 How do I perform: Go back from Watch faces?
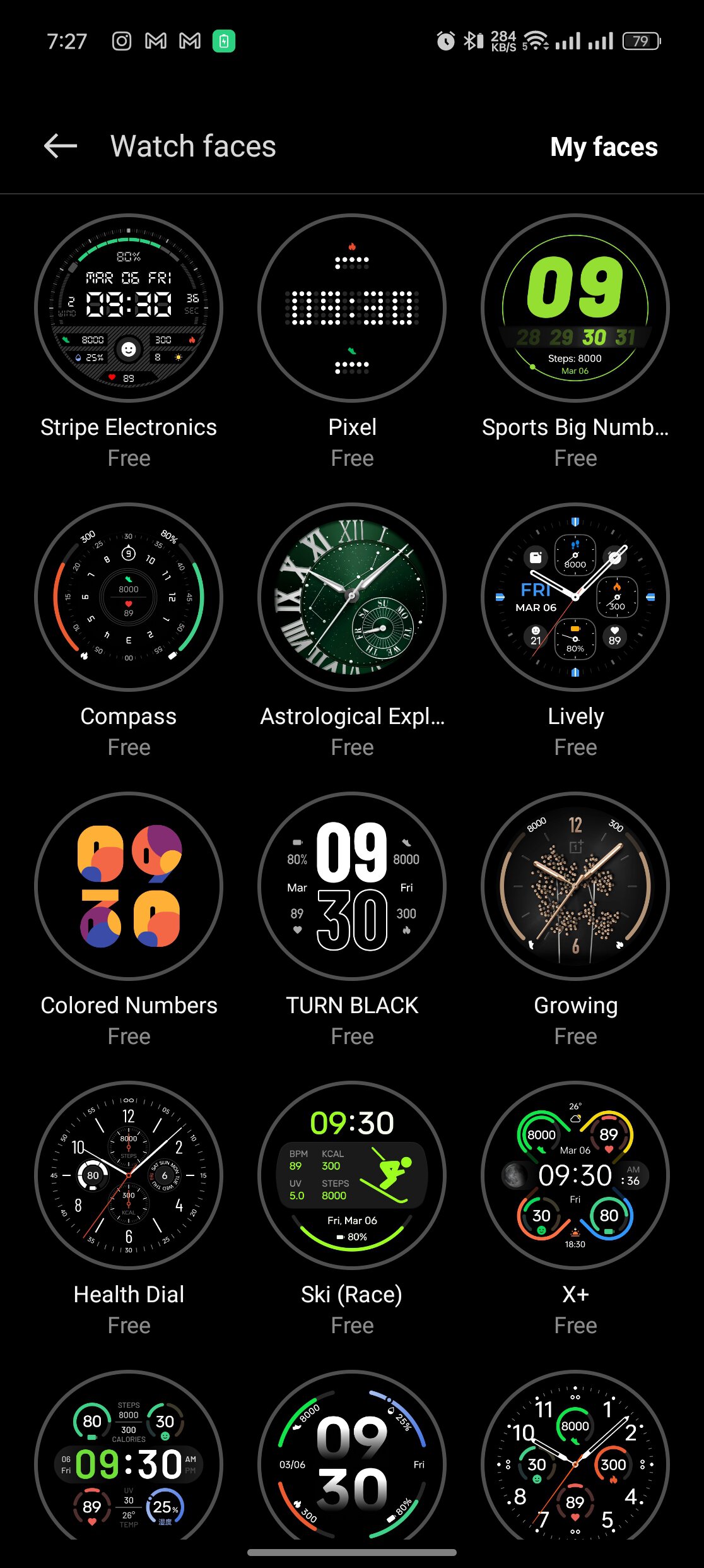click(61, 146)
